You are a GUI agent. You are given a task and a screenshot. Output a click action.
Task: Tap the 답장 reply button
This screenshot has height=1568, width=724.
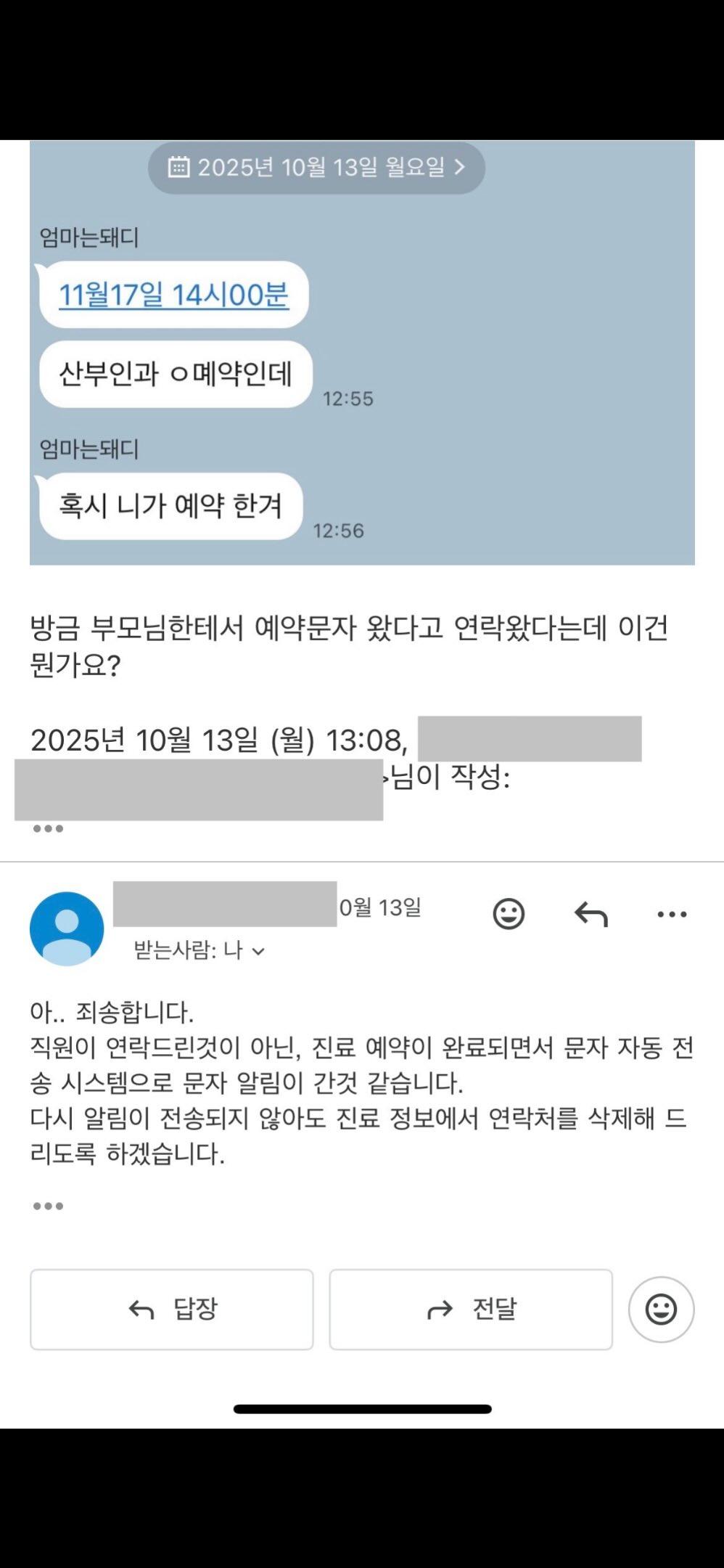coord(172,1310)
